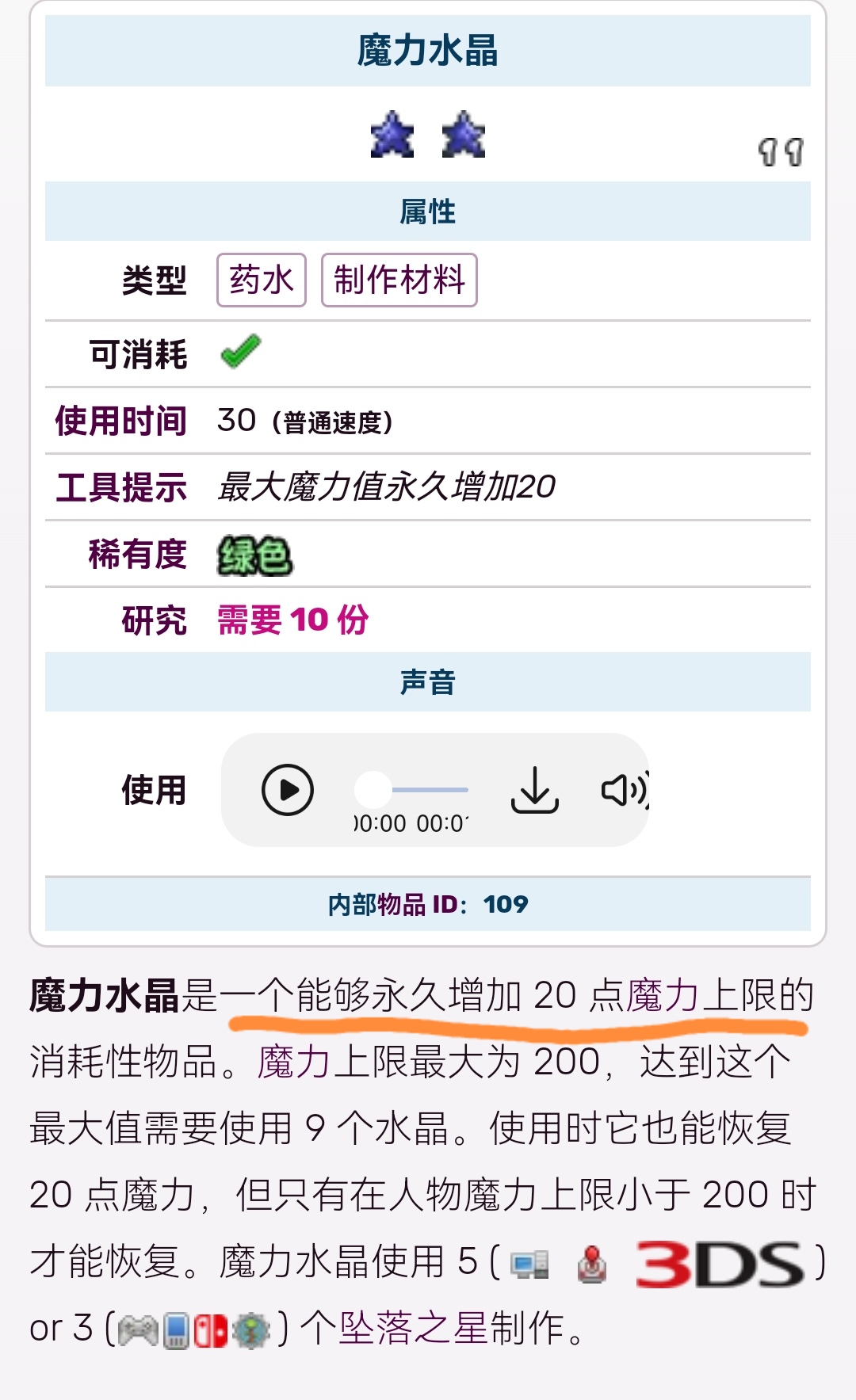Tap the 需要 10 份 research link
Screen dimensions: 856x1400
coord(292,620)
